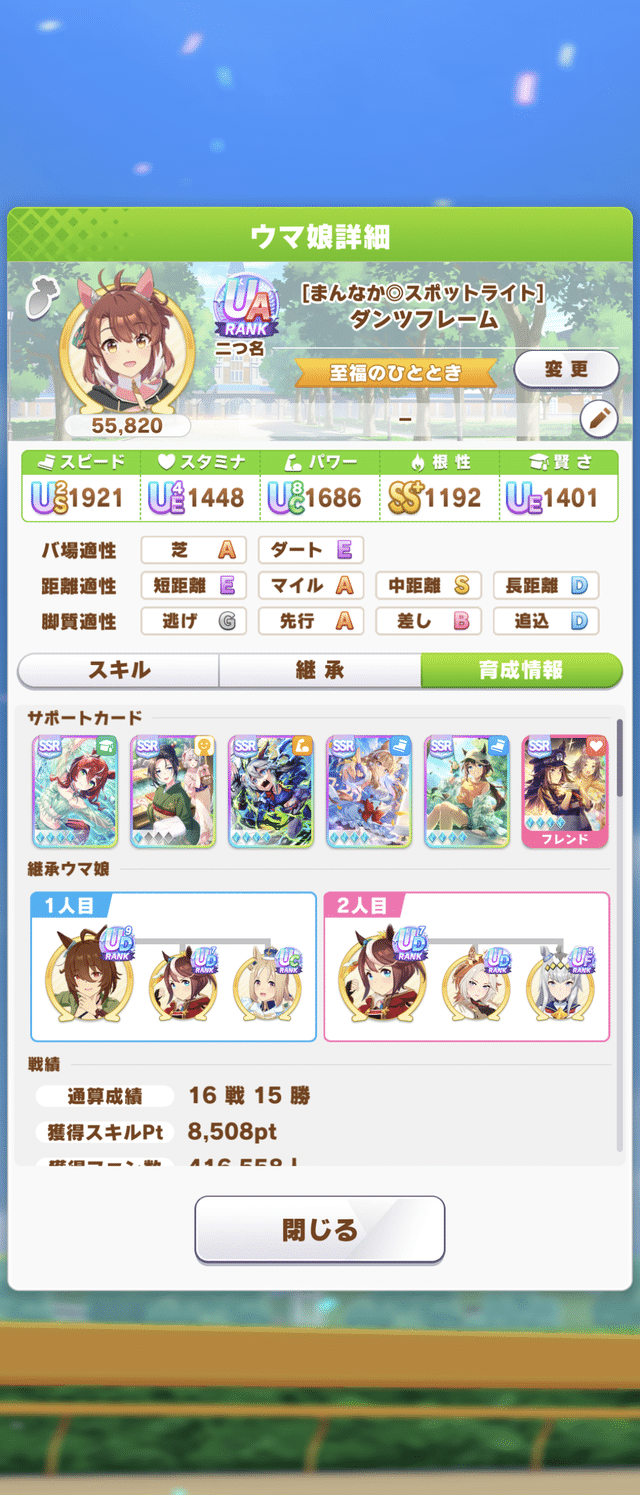Open the fifth SSR support card

click(x=467, y=791)
